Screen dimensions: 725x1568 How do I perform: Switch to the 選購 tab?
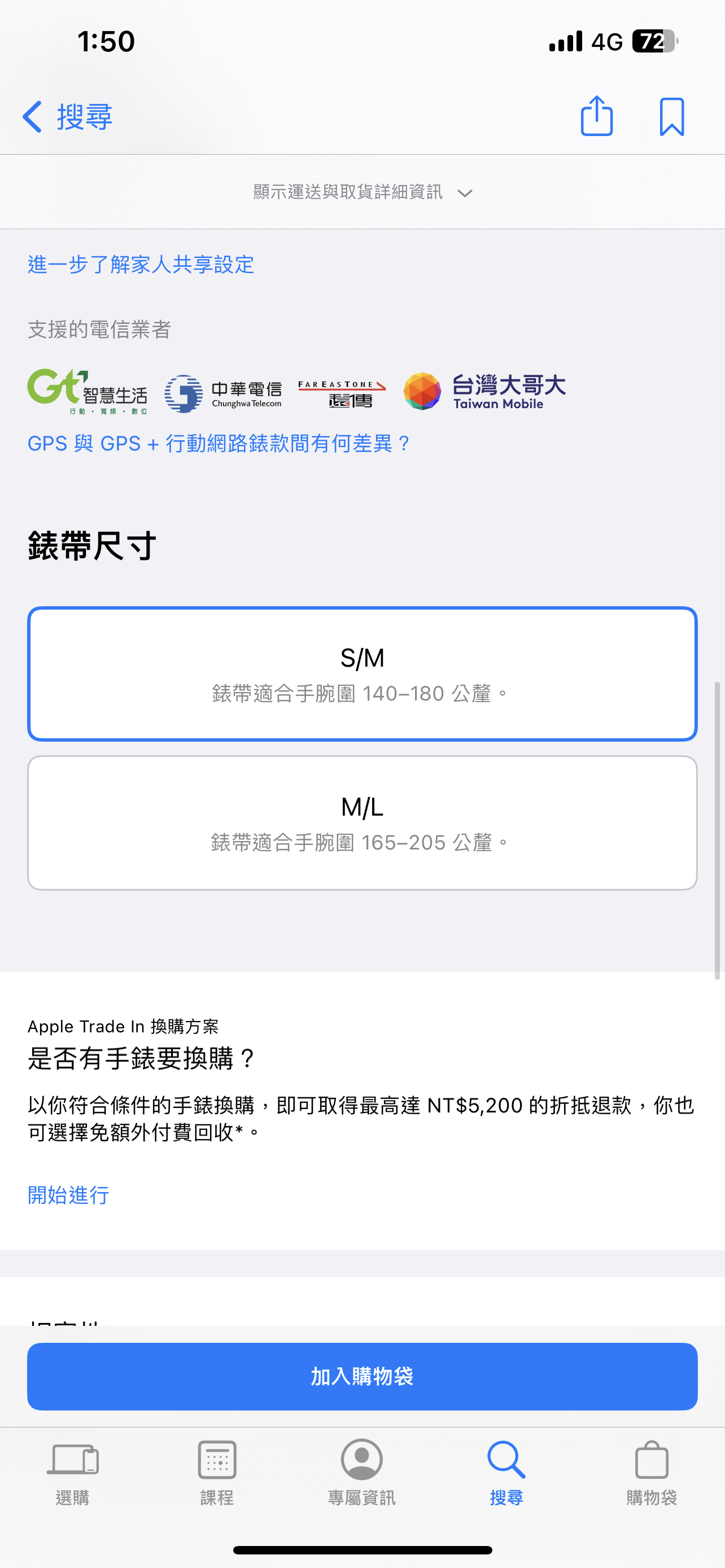[x=72, y=1473]
